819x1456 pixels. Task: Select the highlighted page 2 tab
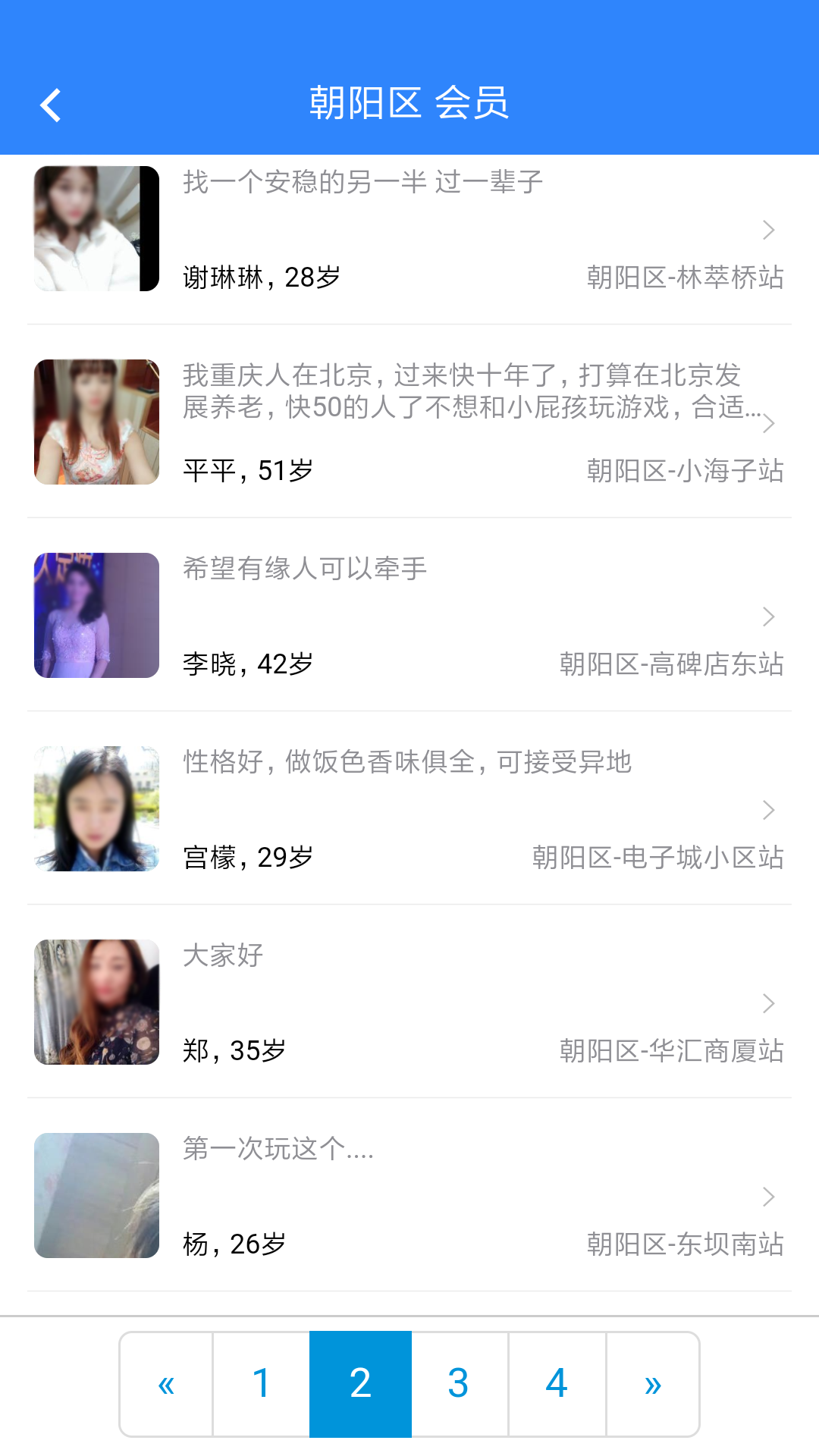click(x=361, y=1382)
